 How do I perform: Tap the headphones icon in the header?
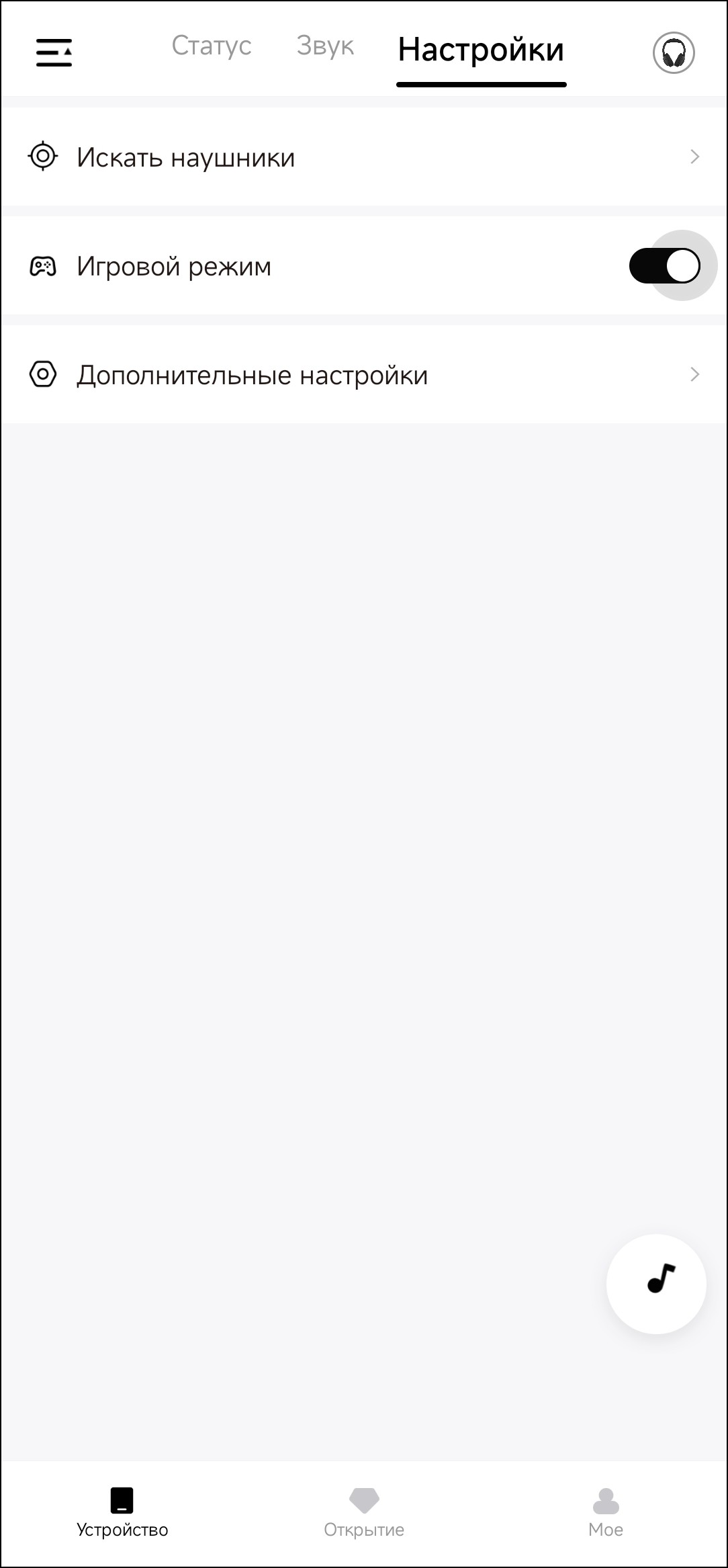tap(674, 52)
